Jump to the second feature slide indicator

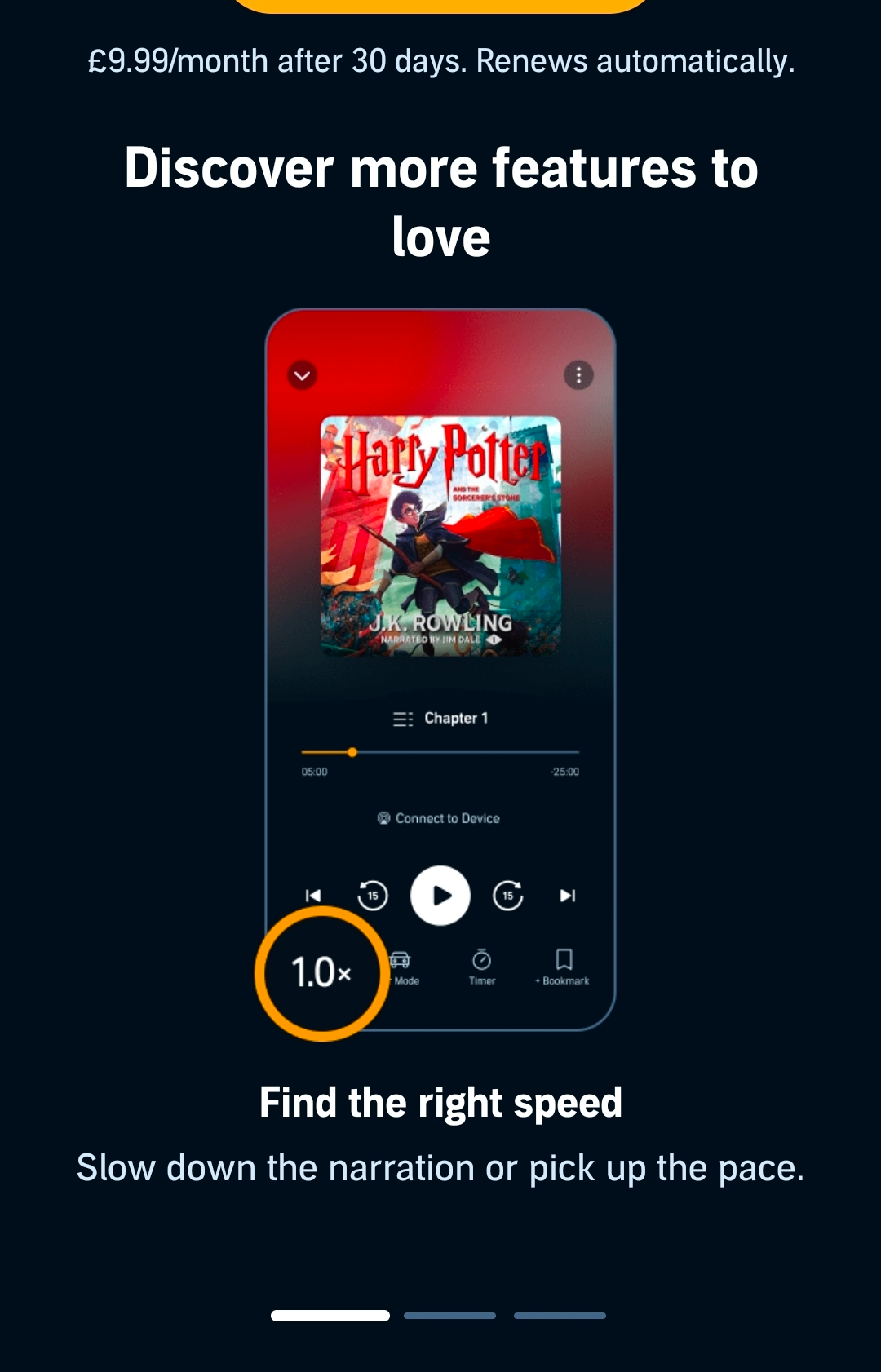(x=449, y=1315)
